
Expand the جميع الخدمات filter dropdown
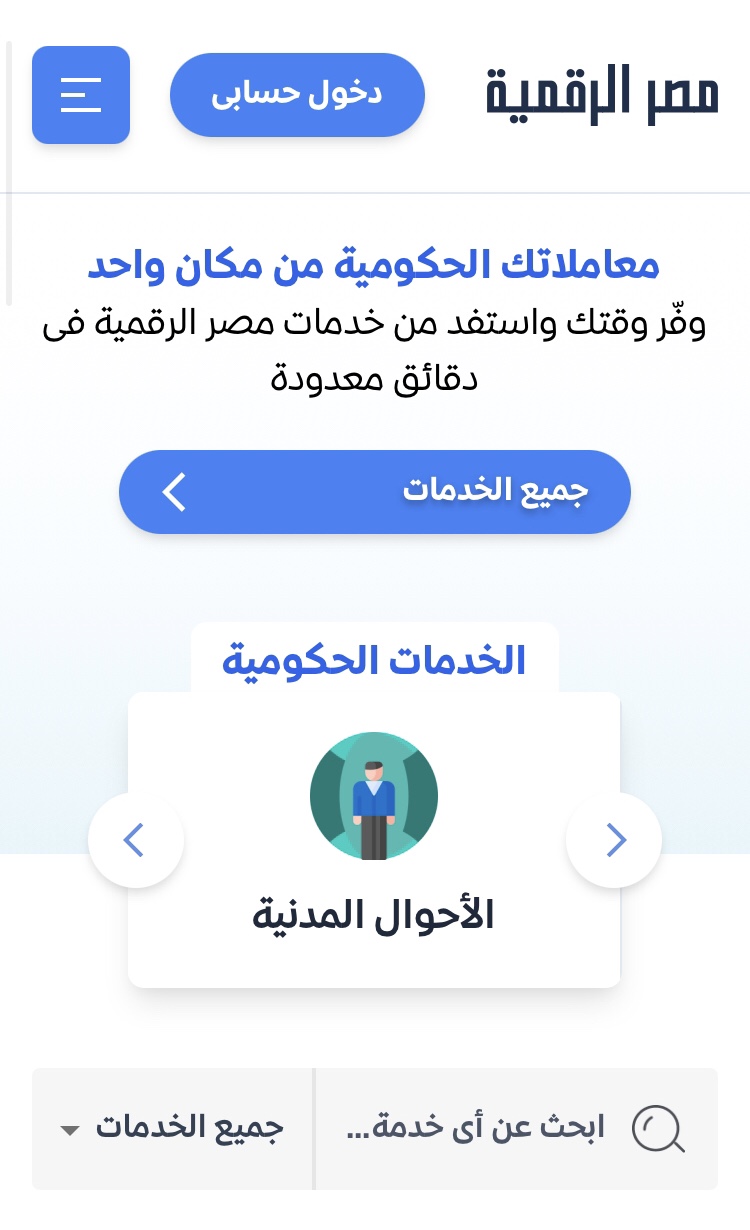click(172, 1129)
